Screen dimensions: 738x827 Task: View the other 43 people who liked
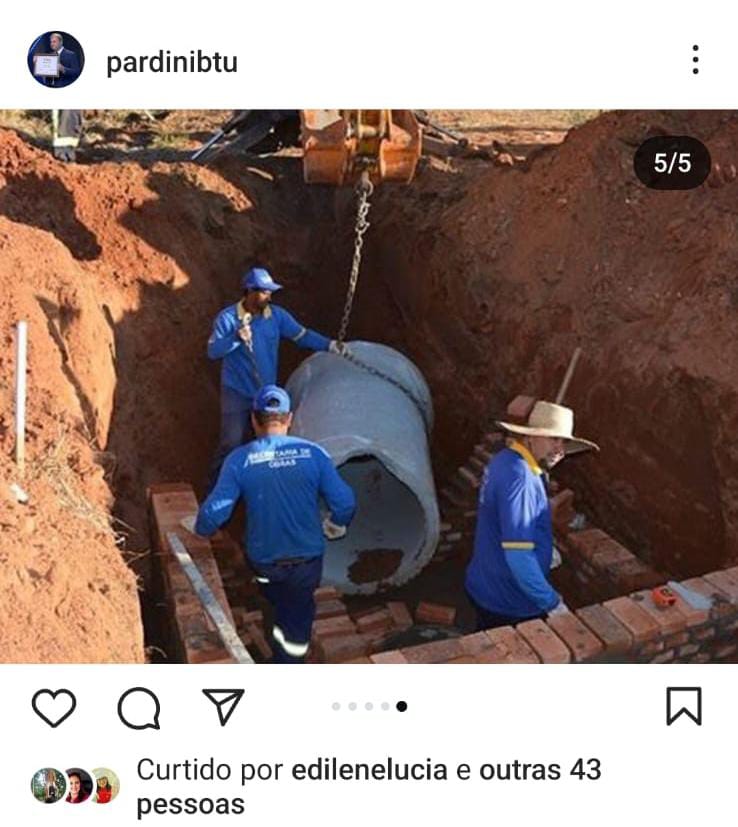pos(540,770)
